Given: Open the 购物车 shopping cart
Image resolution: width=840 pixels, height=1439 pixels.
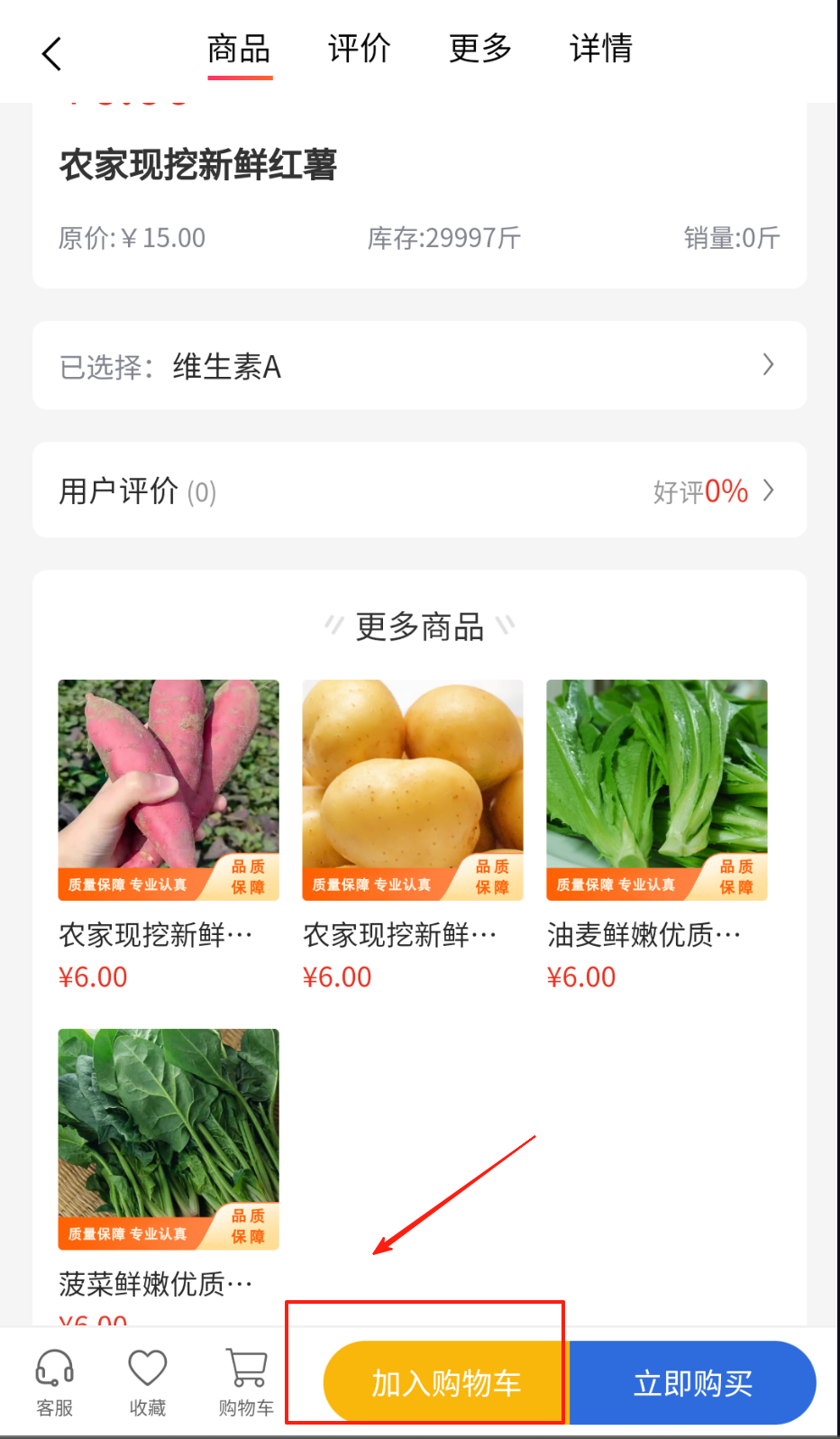Looking at the screenshot, I should pos(246,1382).
